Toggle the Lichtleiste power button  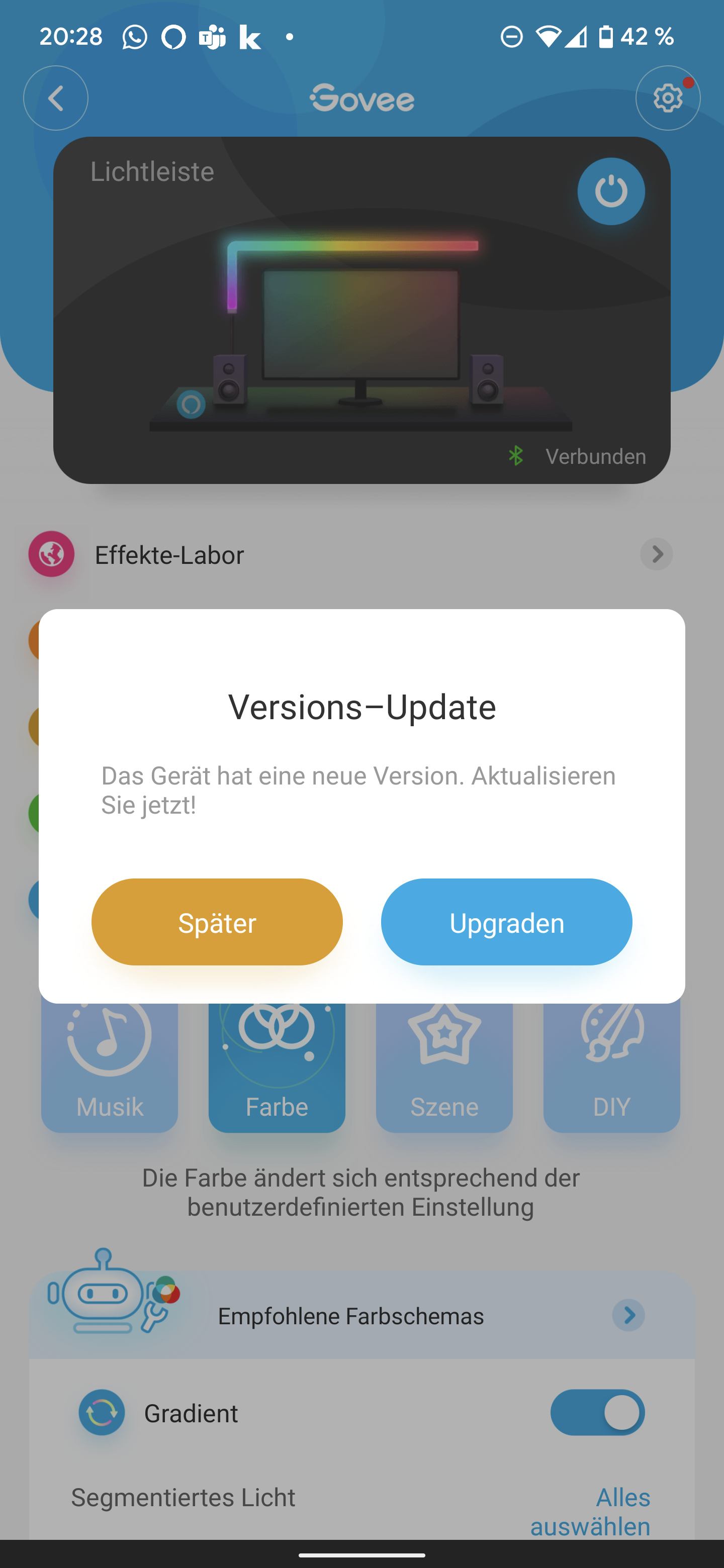(x=611, y=191)
